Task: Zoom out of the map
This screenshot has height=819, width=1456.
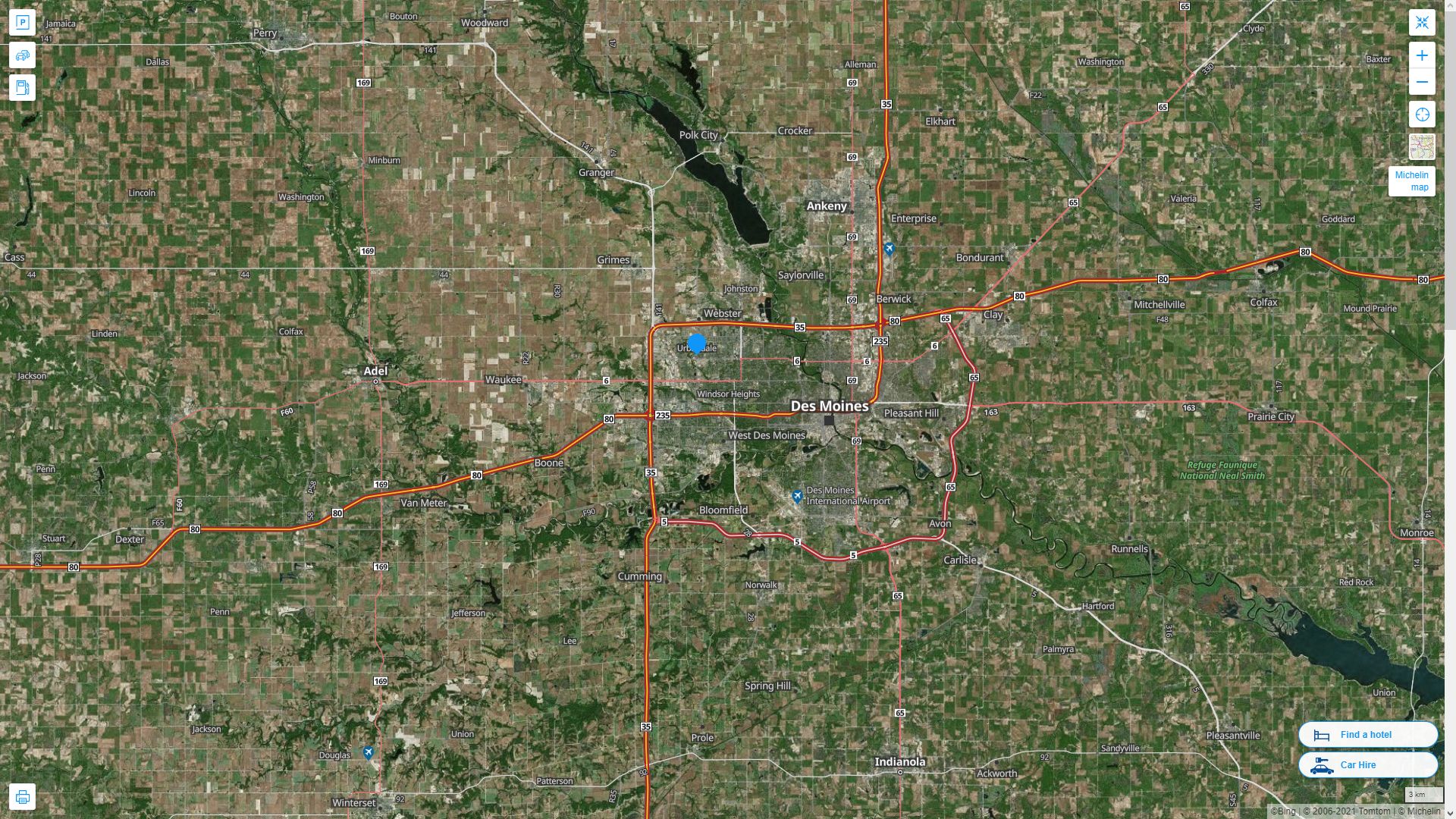Action: point(1422,82)
